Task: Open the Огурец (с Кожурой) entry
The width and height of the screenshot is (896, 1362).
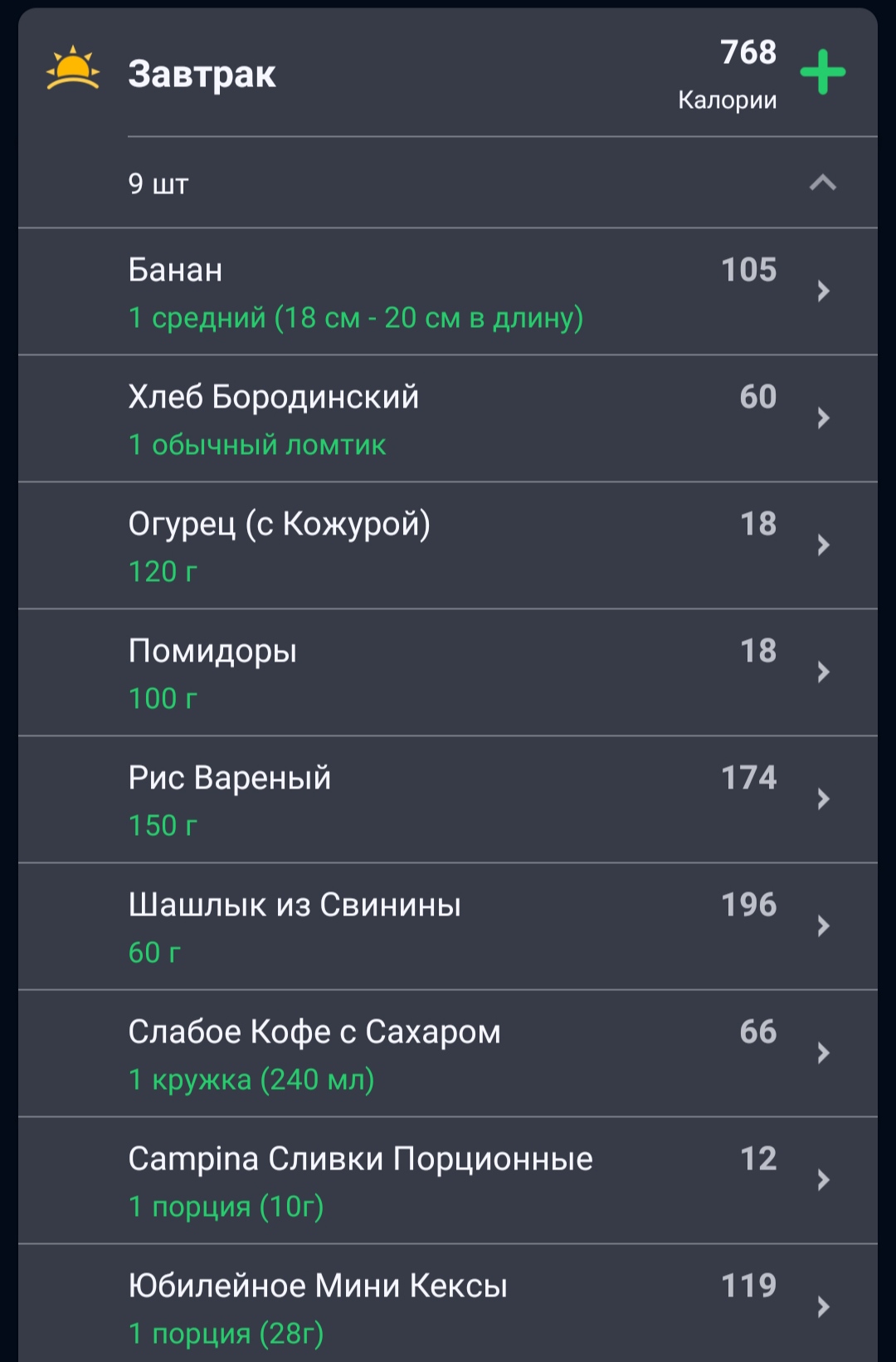Action: click(448, 545)
